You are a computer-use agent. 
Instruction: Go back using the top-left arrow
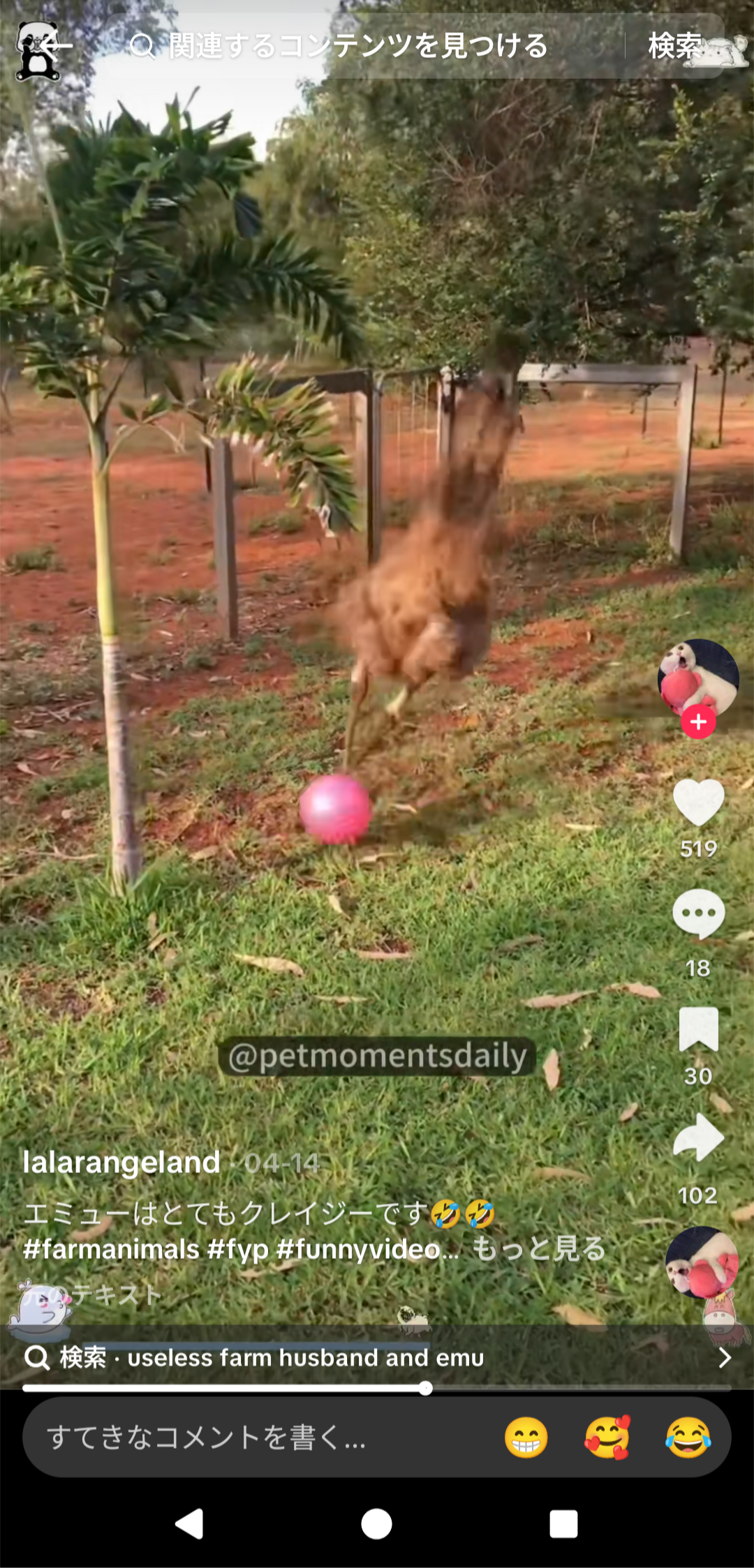(x=56, y=46)
